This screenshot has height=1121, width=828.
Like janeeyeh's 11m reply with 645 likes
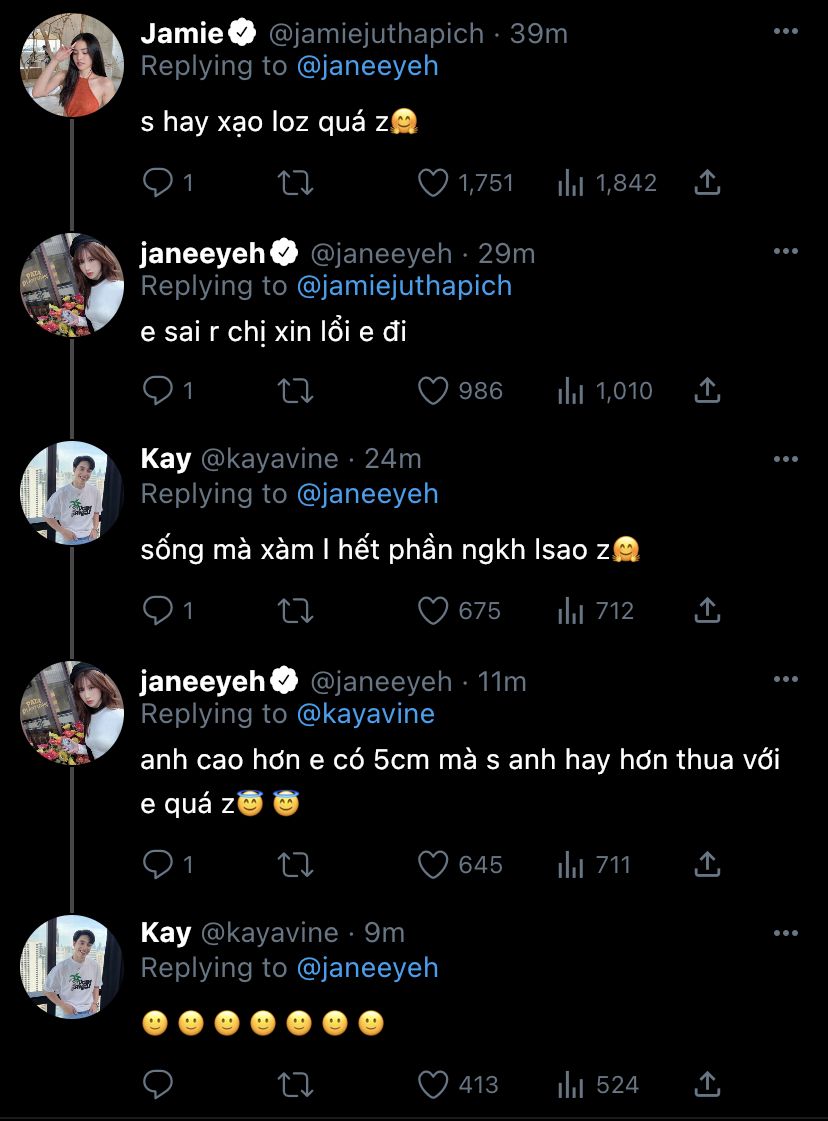tap(433, 865)
